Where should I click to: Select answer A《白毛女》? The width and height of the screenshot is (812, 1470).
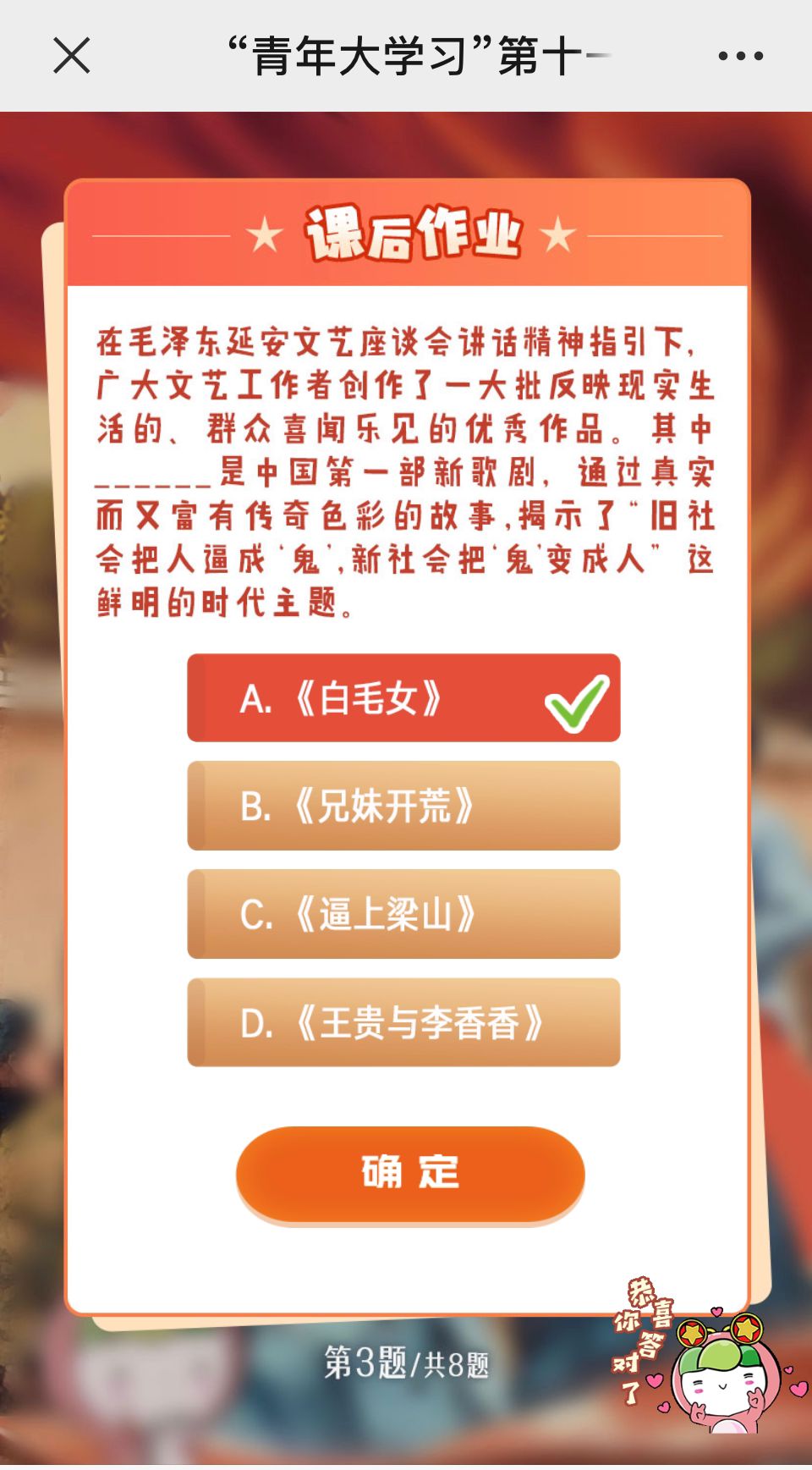[x=403, y=698]
